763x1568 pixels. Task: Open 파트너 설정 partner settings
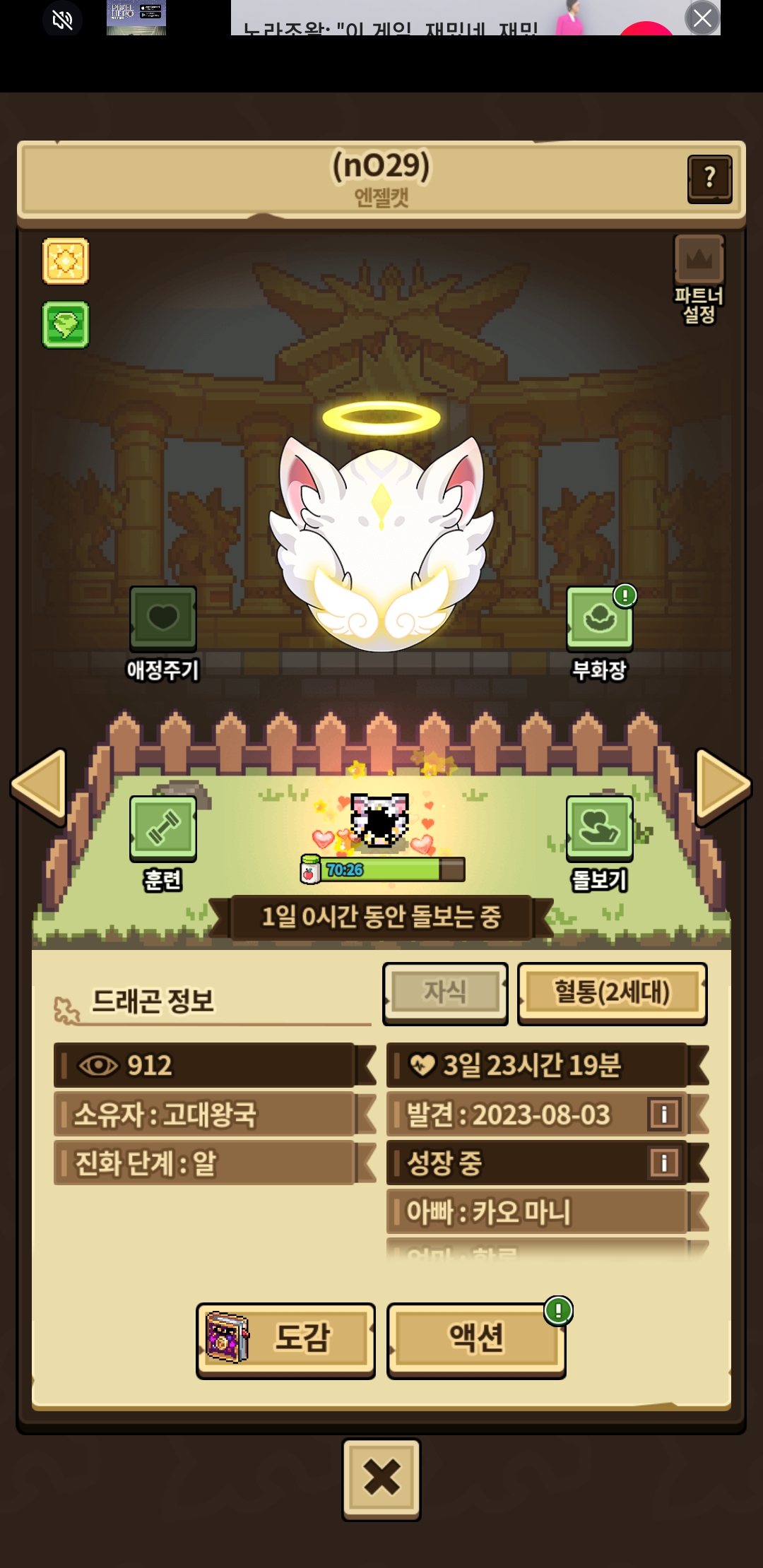point(699,280)
